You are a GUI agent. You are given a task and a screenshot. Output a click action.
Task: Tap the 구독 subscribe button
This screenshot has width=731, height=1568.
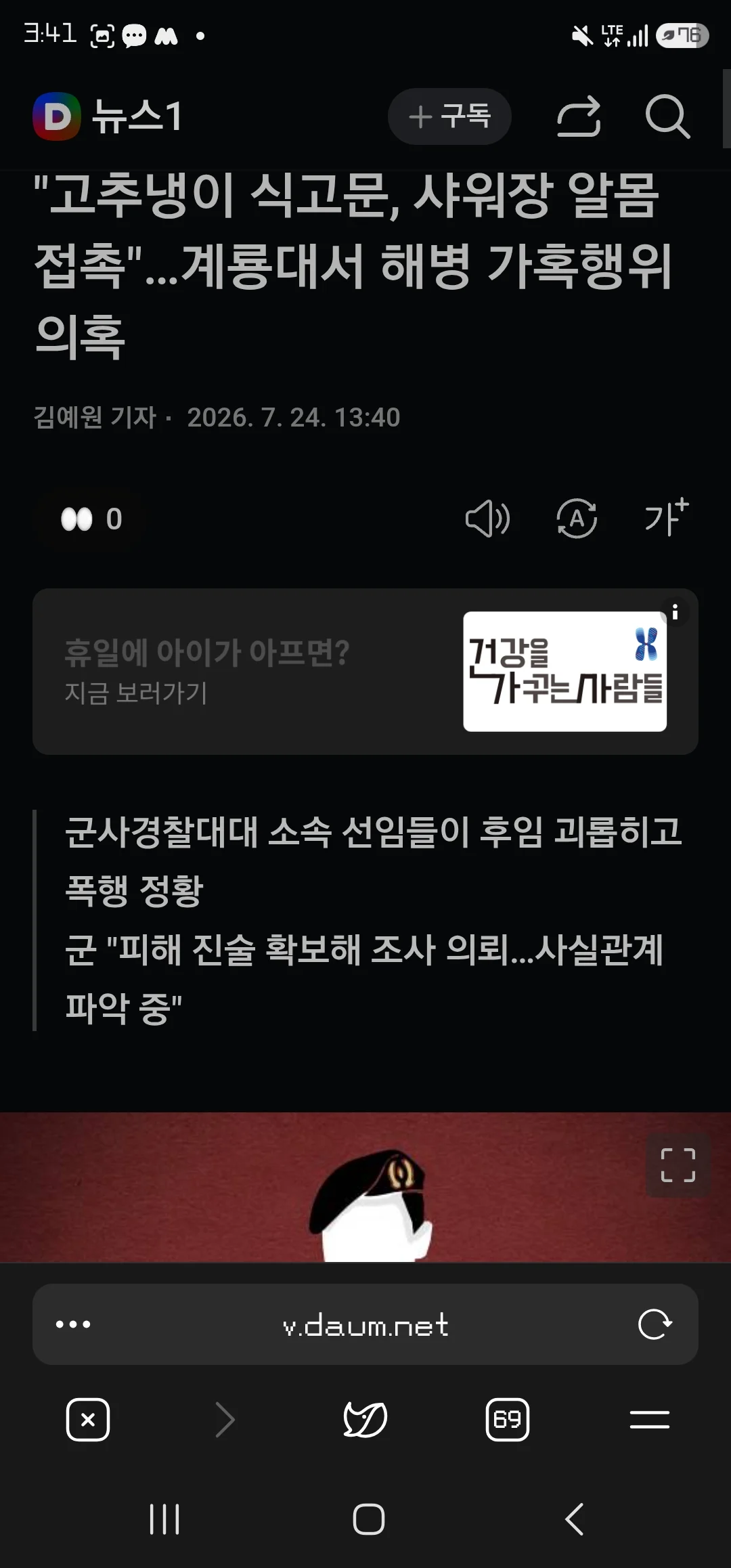point(449,116)
